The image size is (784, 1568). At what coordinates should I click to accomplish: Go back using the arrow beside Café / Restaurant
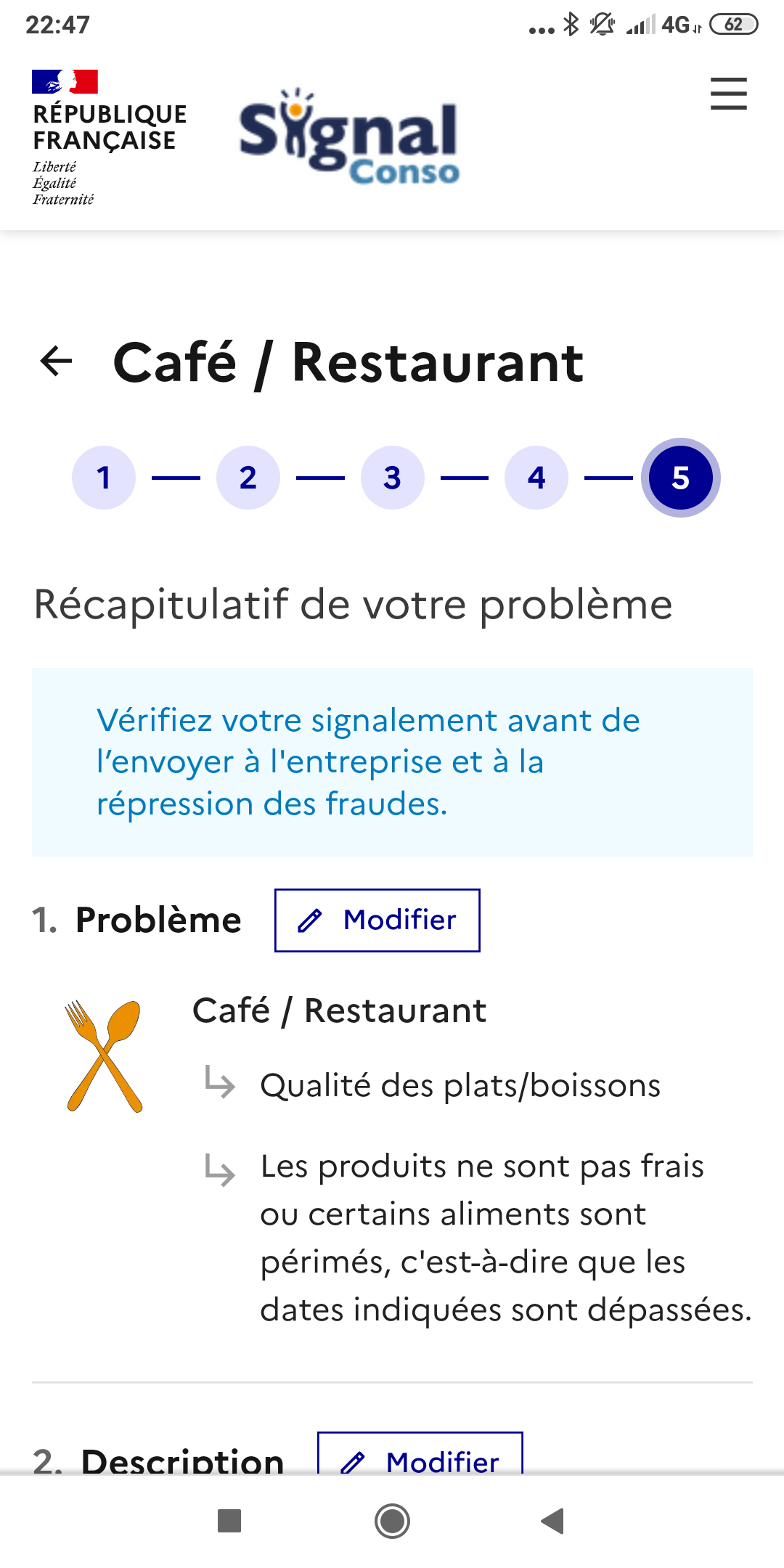[57, 361]
